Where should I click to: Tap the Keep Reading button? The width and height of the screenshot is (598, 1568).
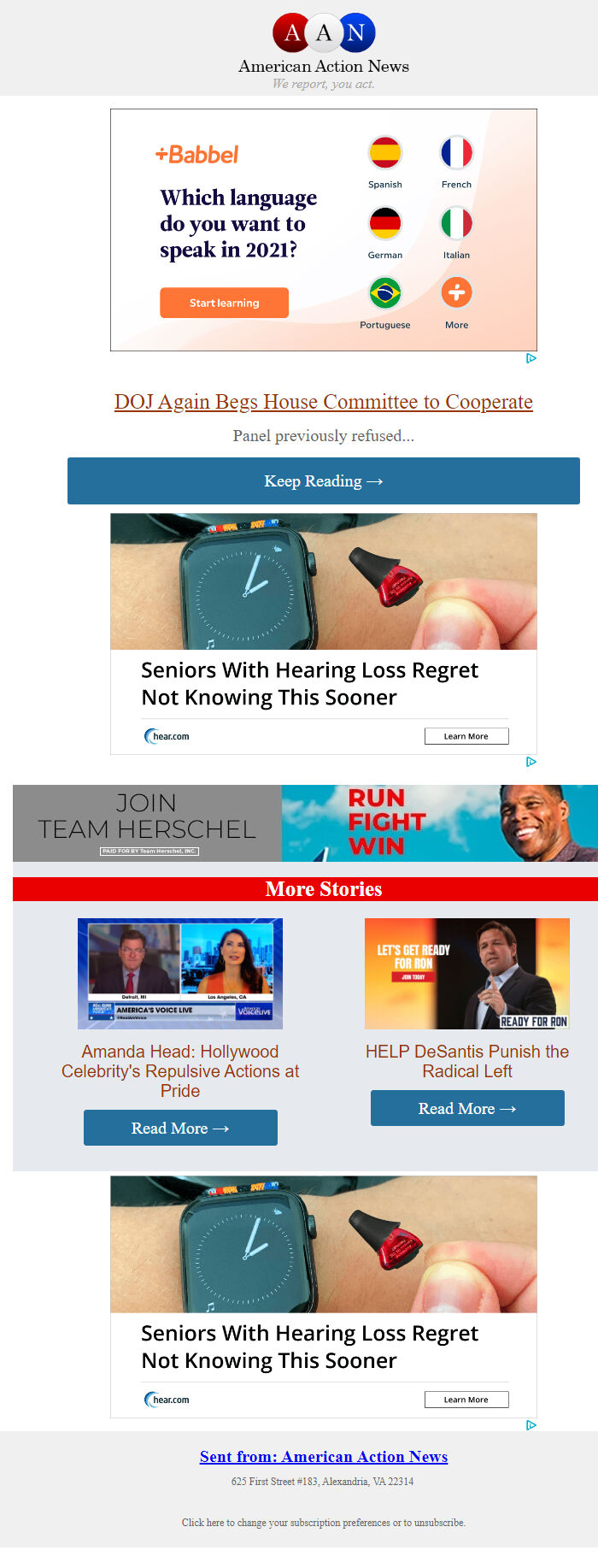tap(323, 481)
